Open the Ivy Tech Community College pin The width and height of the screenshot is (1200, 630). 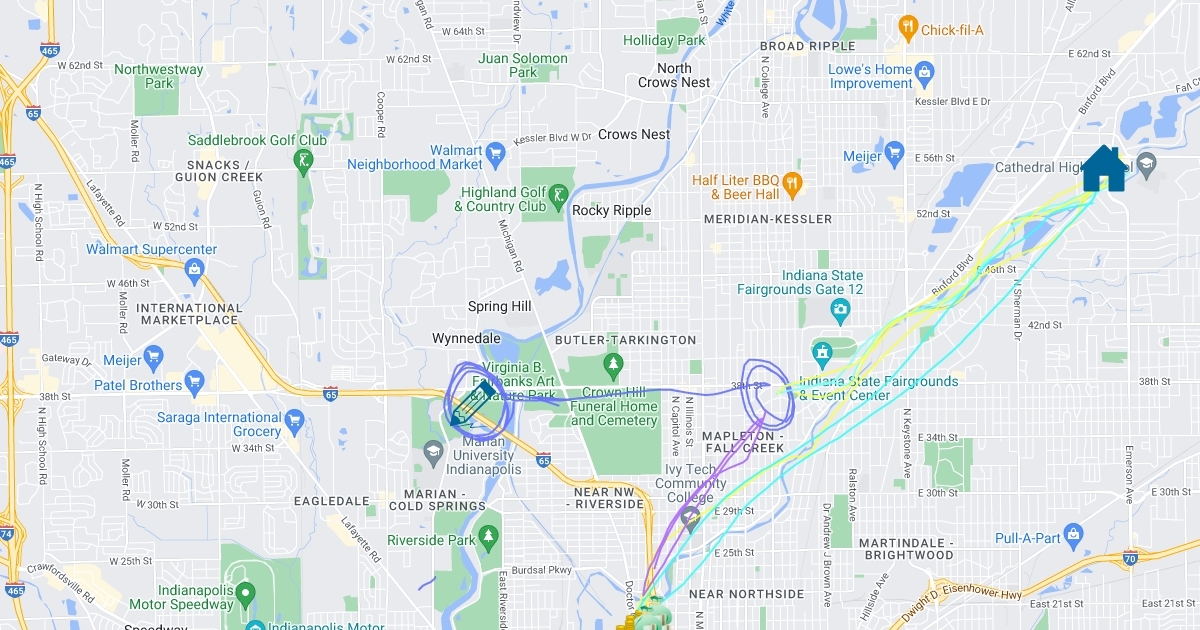(x=690, y=520)
